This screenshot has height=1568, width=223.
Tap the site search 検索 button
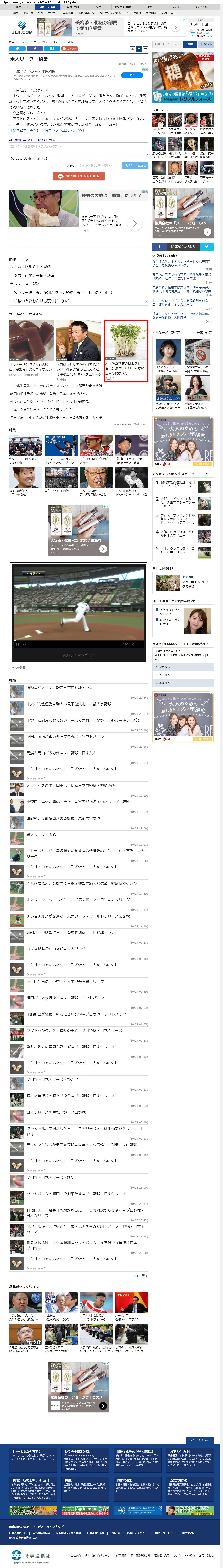click(x=190, y=45)
